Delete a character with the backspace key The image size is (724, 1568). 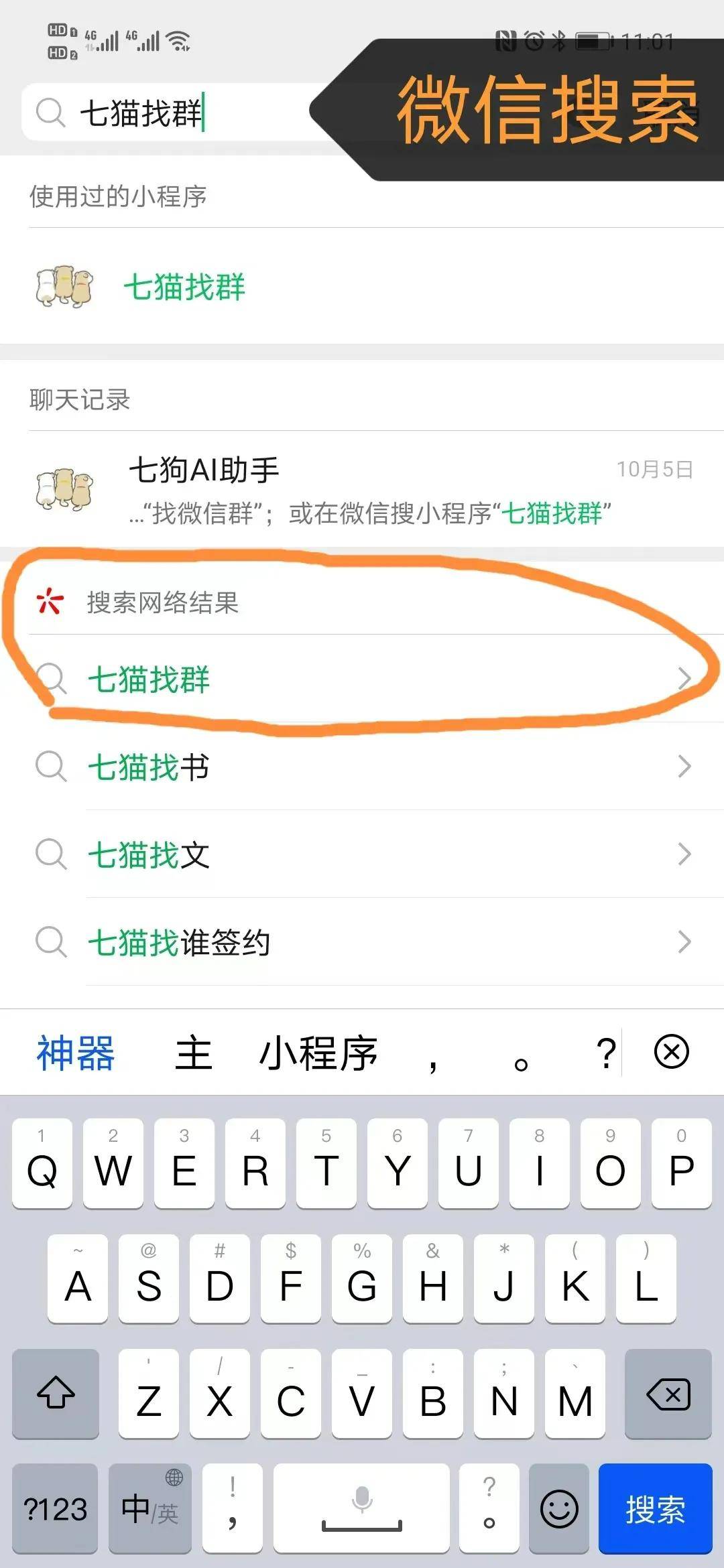click(668, 1395)
